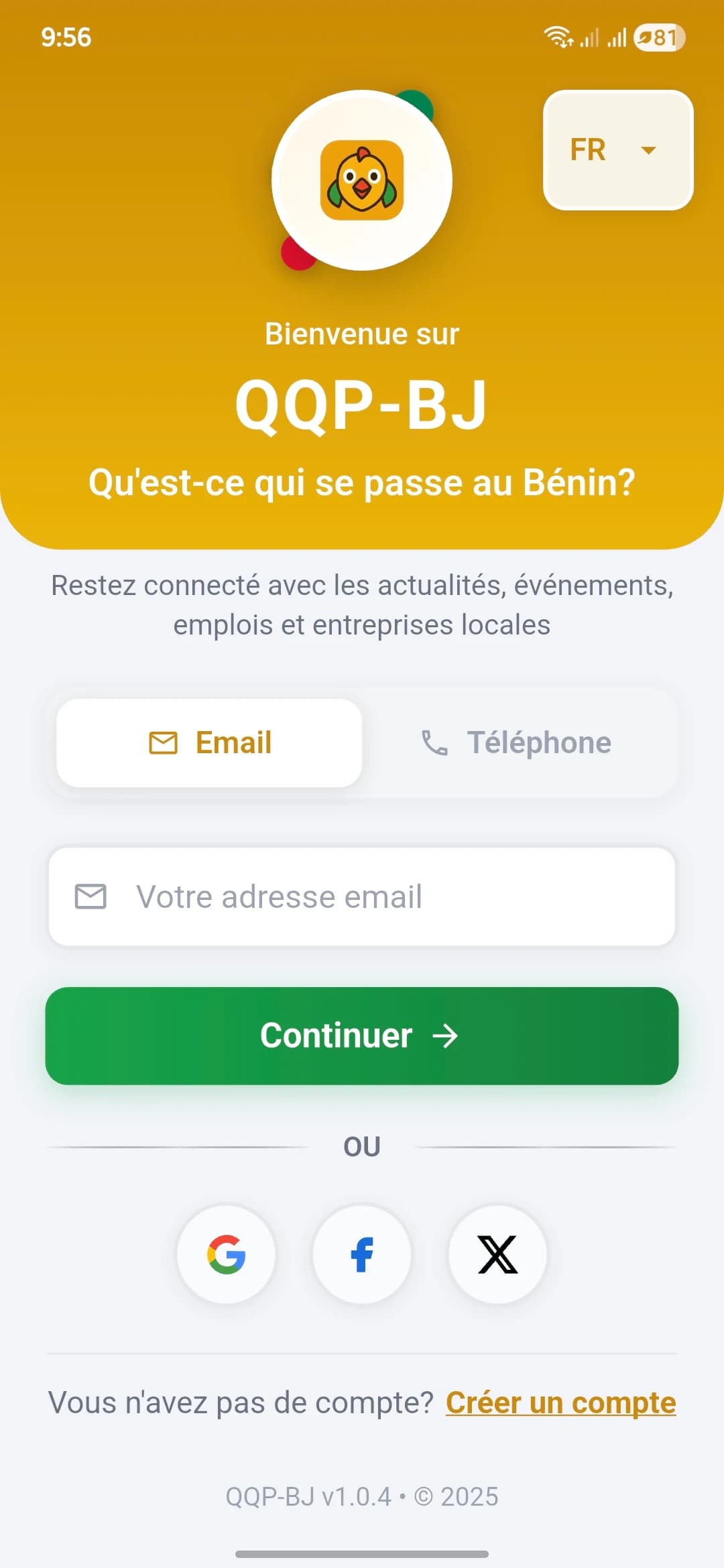Focus the Votre adresse email field
This screenshot has width=724, height=1568.
362,896
